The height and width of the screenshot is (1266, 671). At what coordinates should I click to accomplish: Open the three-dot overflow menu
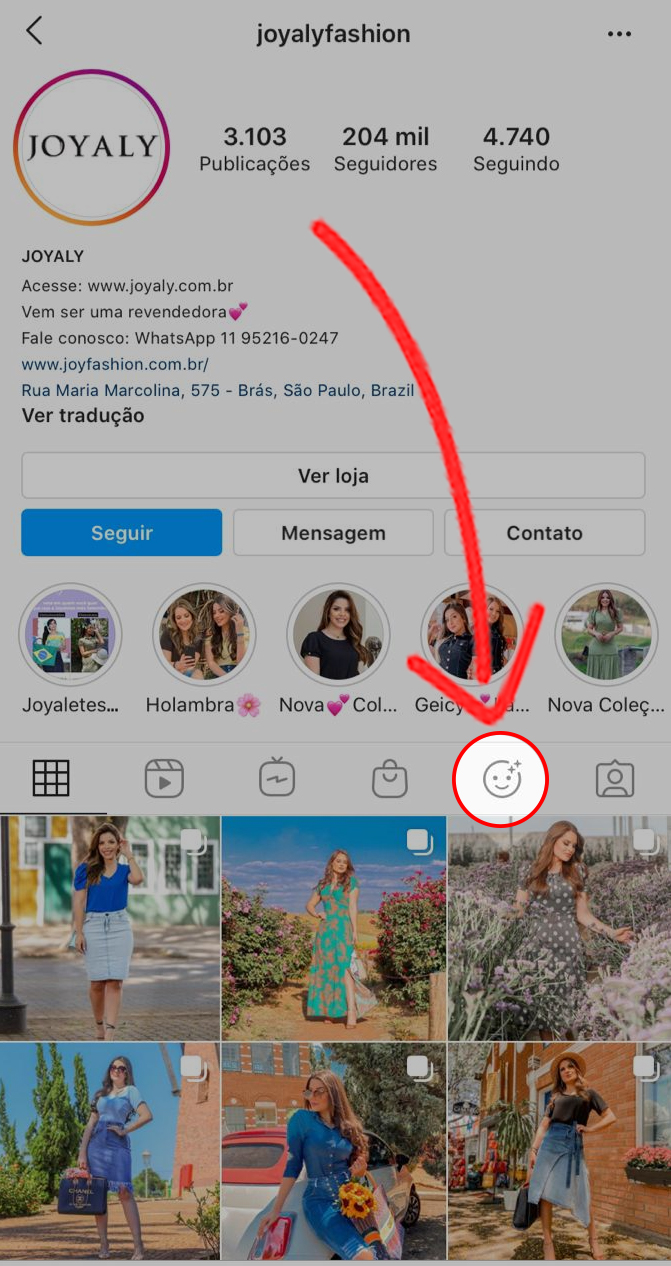[x=619, y=34]
